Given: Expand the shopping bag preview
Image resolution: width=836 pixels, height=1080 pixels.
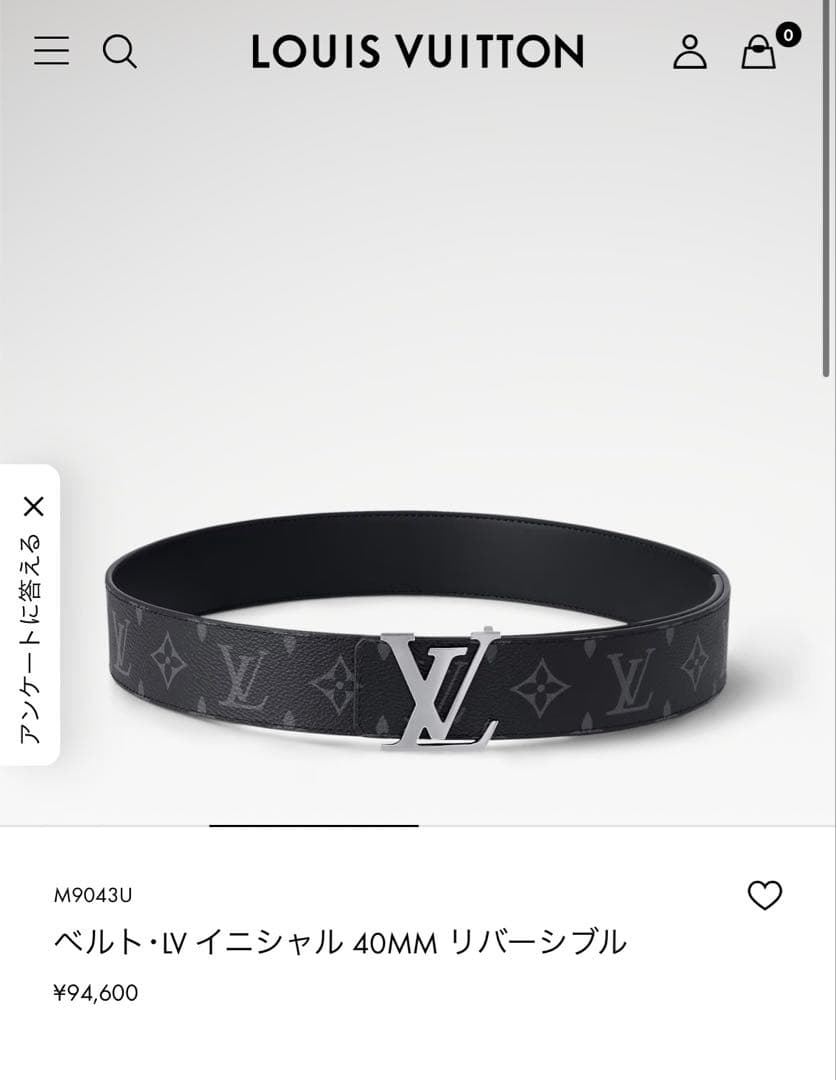Looking at the screenshot, I should [x=758, y=55].
